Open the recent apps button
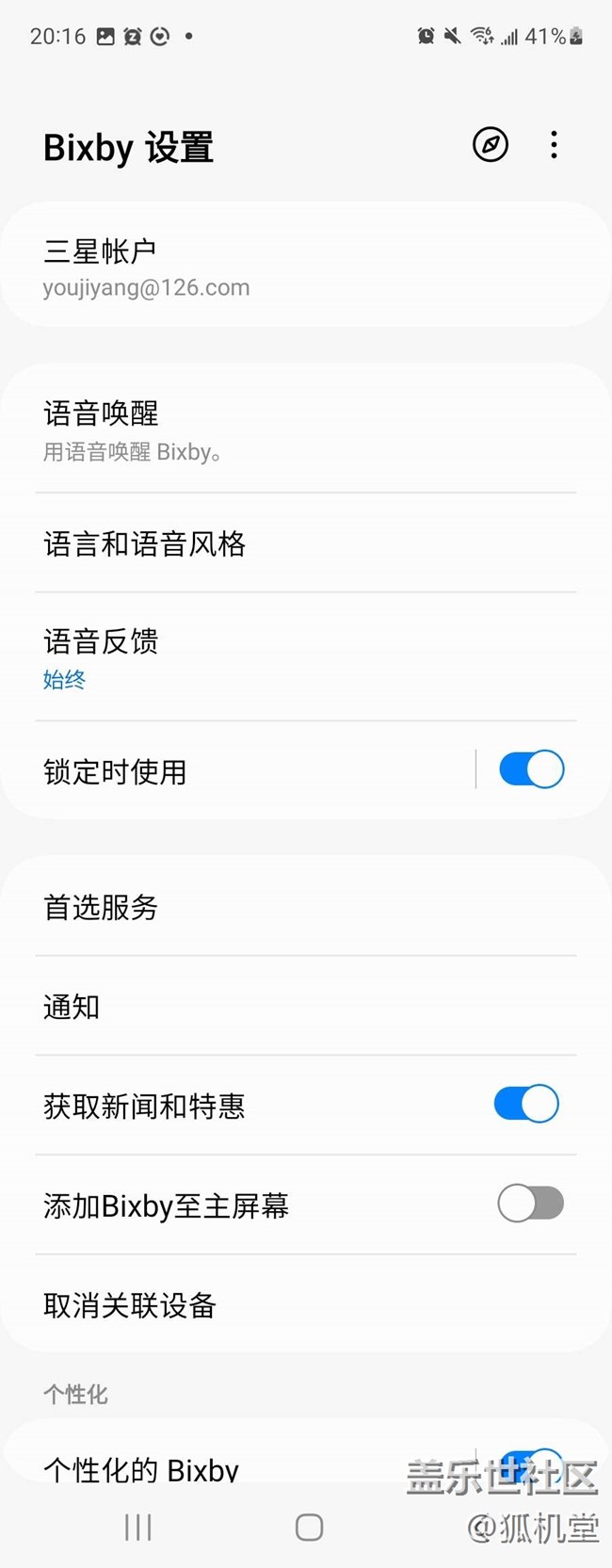Viewport: 612px width, 1568px height. pyautogui.click(x=138, y=1528)
